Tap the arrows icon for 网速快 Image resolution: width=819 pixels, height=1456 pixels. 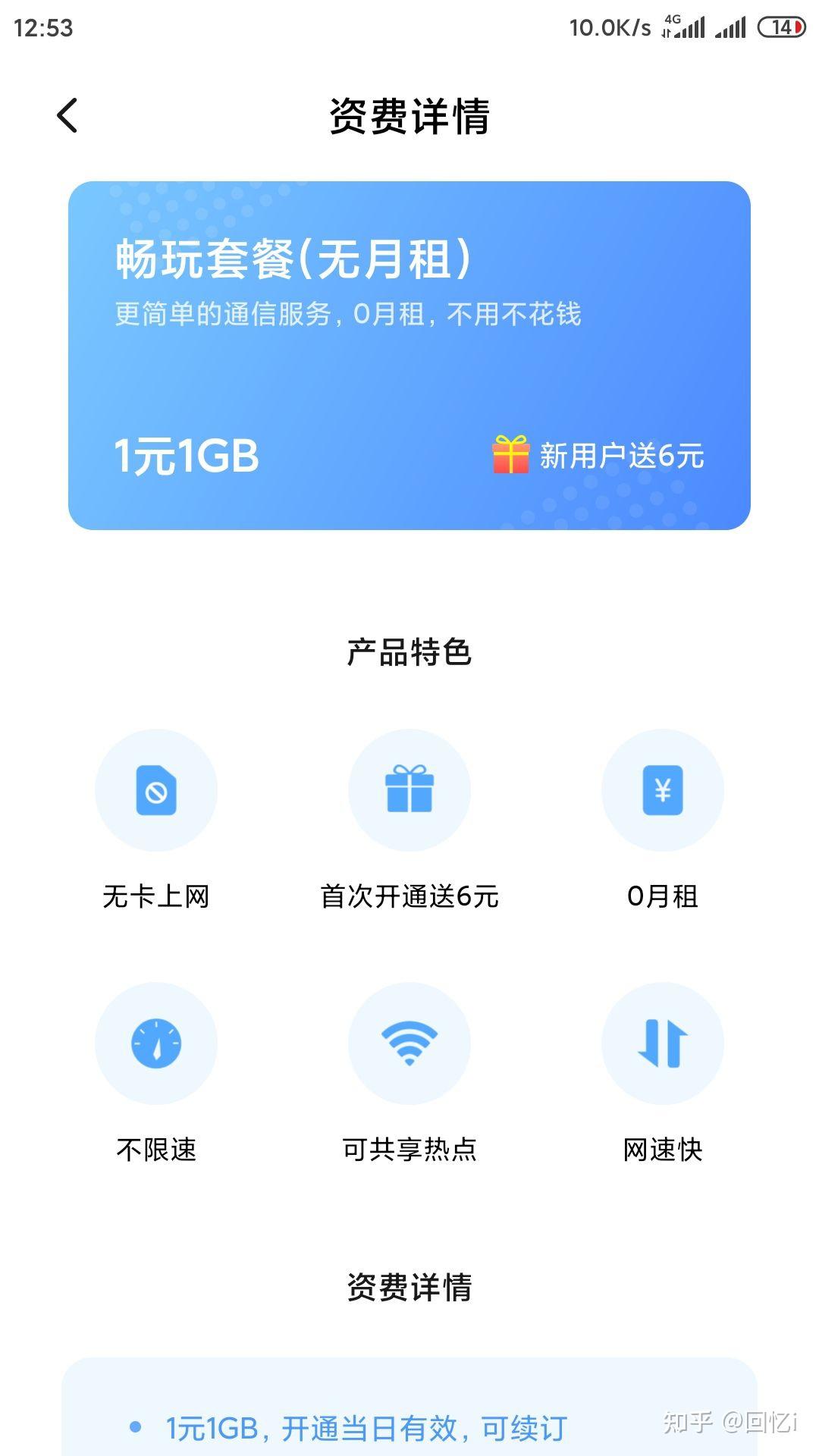click(x=663, y=1043)
